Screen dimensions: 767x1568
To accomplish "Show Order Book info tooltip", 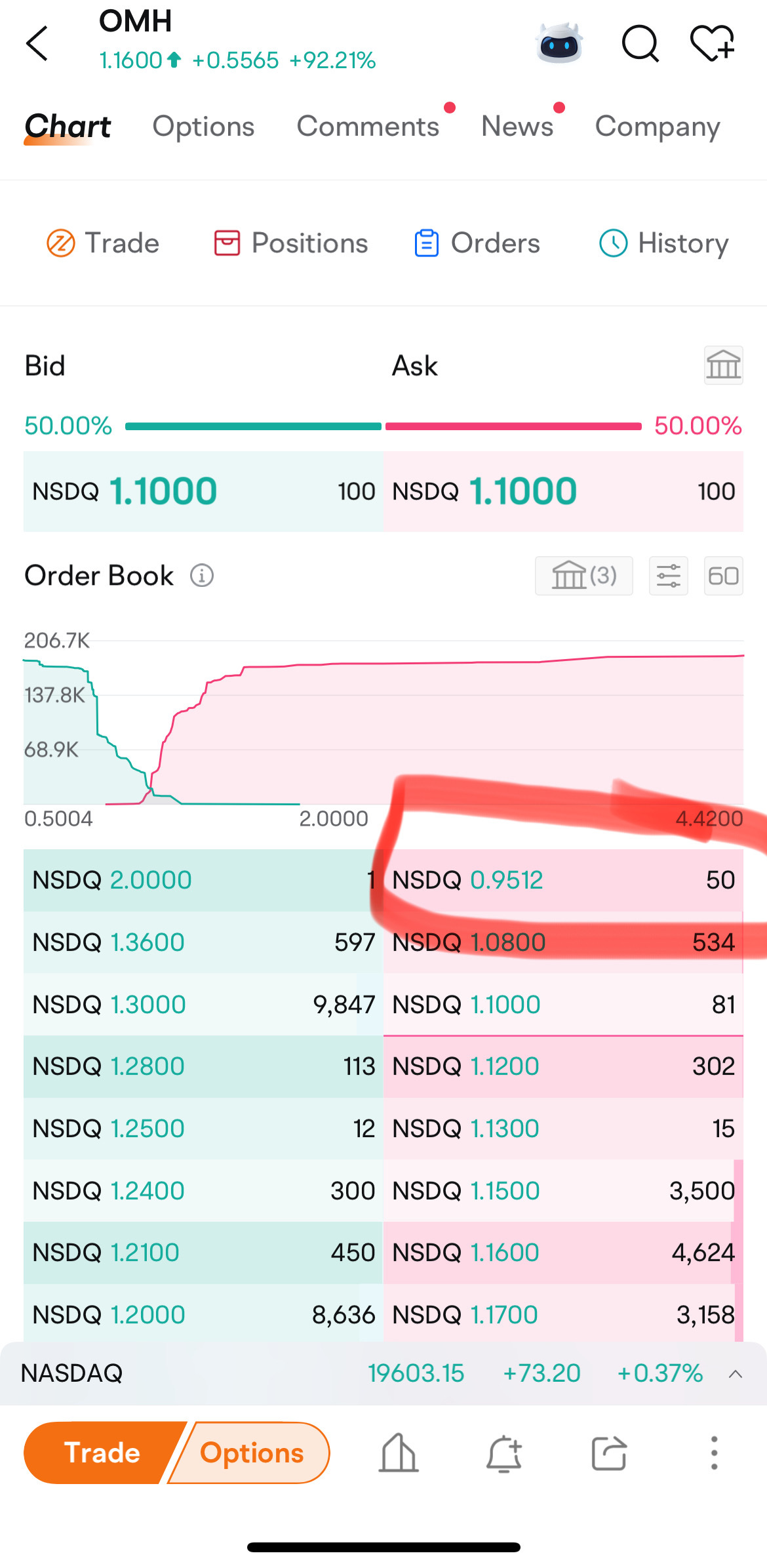I will tap(202, 576).
